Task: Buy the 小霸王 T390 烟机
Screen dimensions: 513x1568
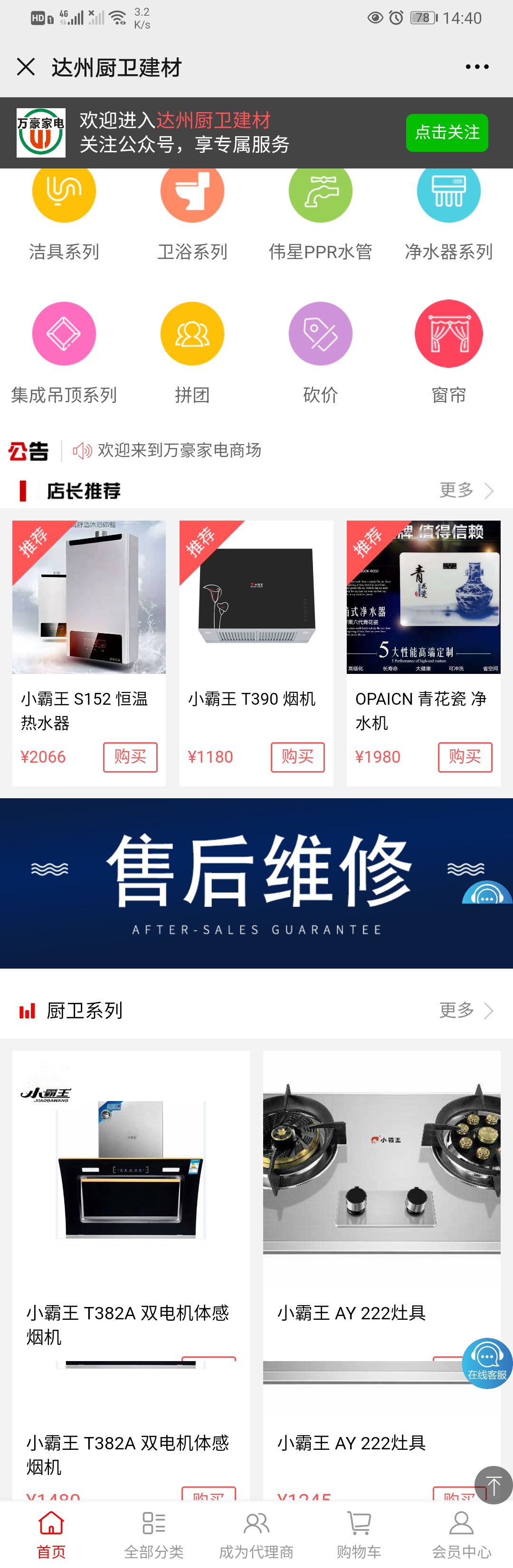Action: tap(297, 756)
